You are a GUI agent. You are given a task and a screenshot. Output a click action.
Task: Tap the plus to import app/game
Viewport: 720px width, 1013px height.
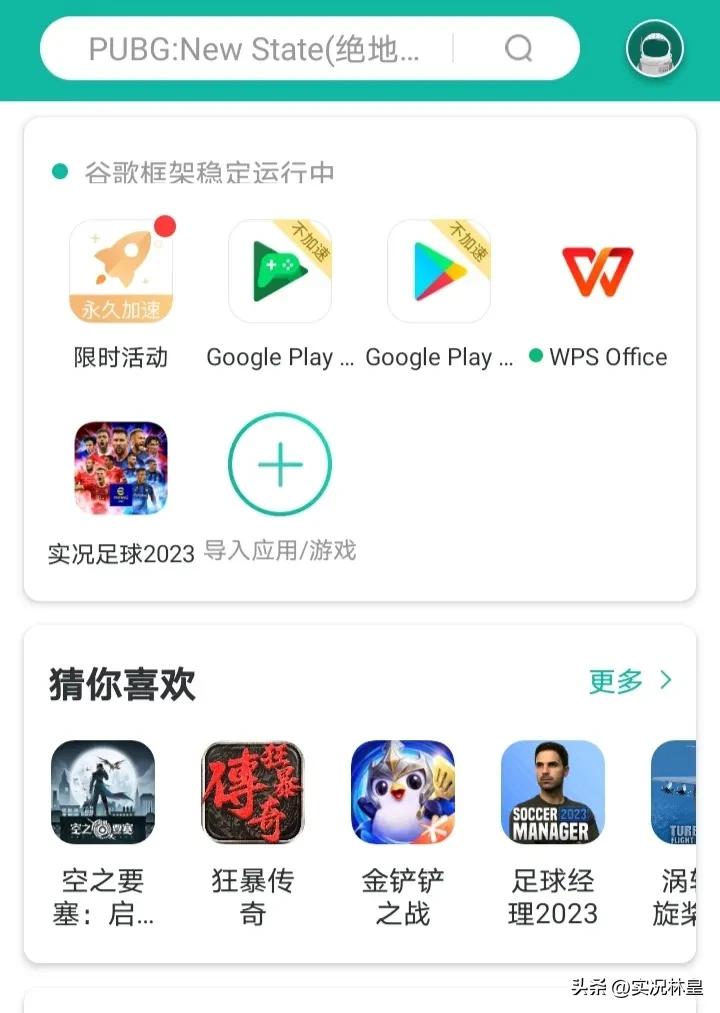click(x=280, y=465)
